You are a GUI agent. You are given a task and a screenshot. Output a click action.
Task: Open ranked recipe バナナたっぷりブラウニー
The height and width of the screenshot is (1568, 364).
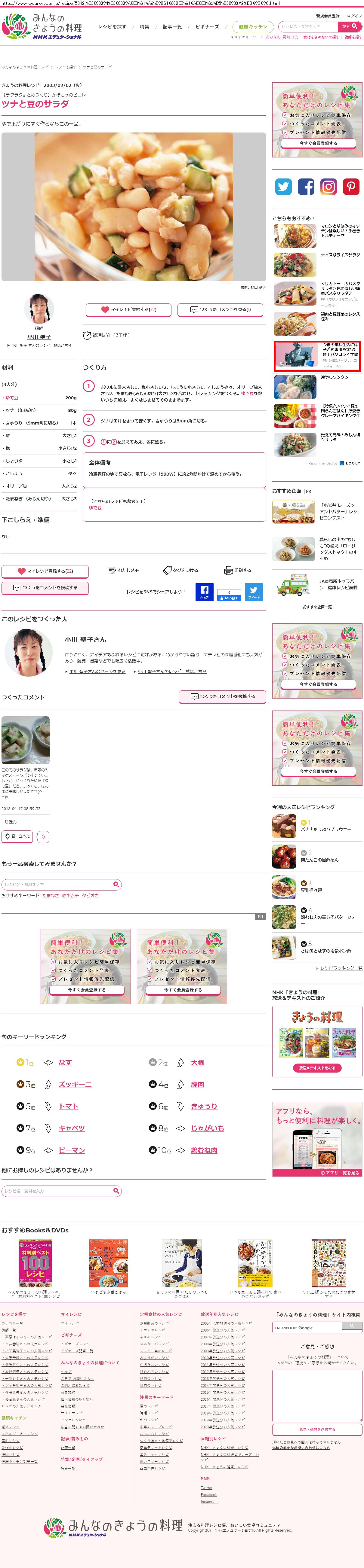(x=325, y=829)
